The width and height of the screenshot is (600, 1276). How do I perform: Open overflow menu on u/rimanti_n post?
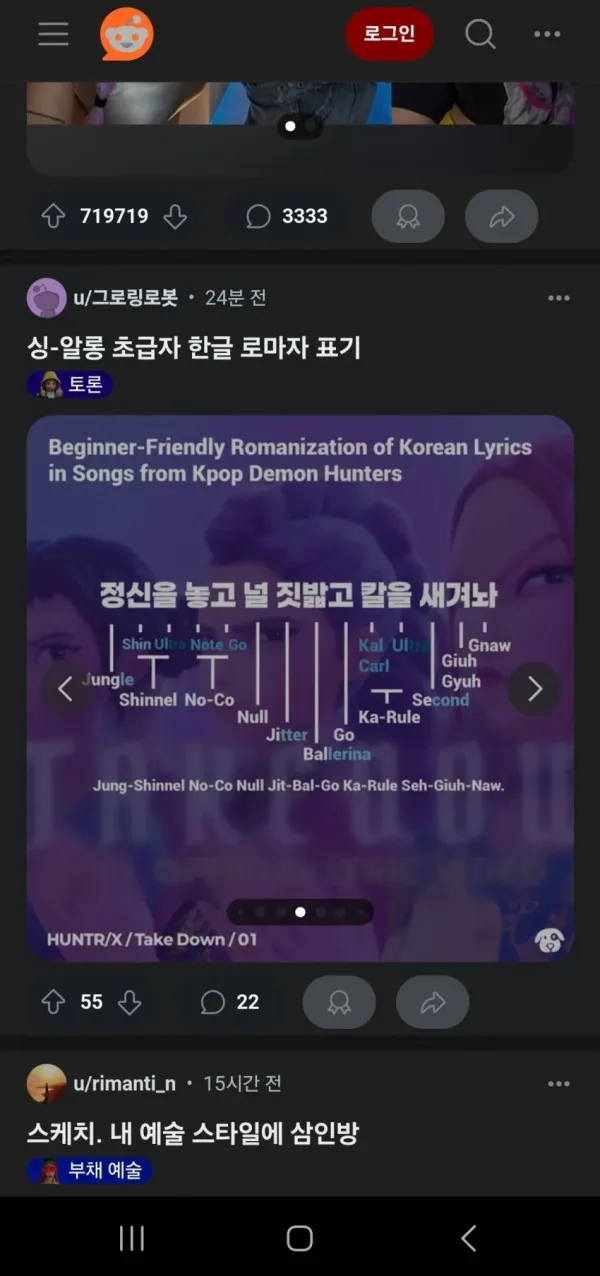tap(558, 1084)
